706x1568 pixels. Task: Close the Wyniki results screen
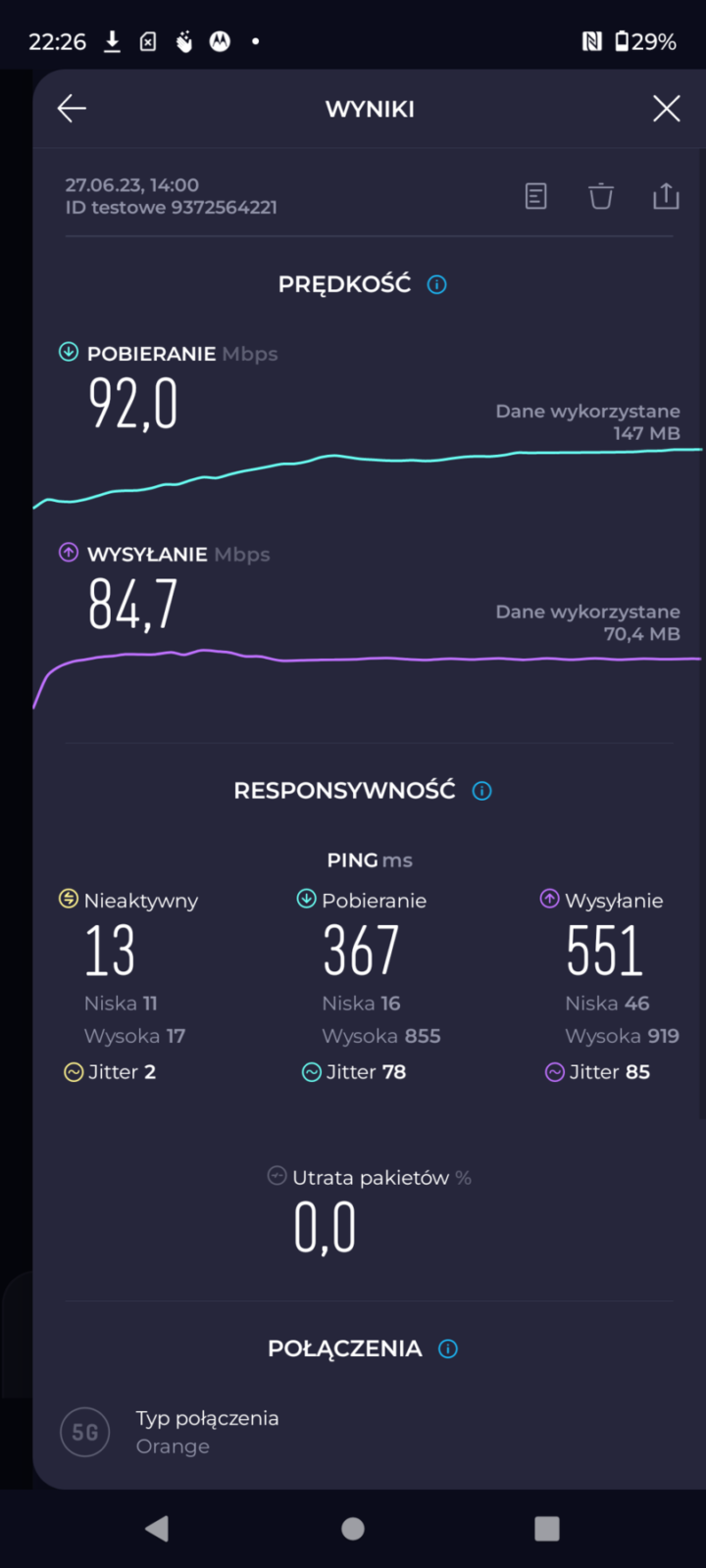pos(667,109)
